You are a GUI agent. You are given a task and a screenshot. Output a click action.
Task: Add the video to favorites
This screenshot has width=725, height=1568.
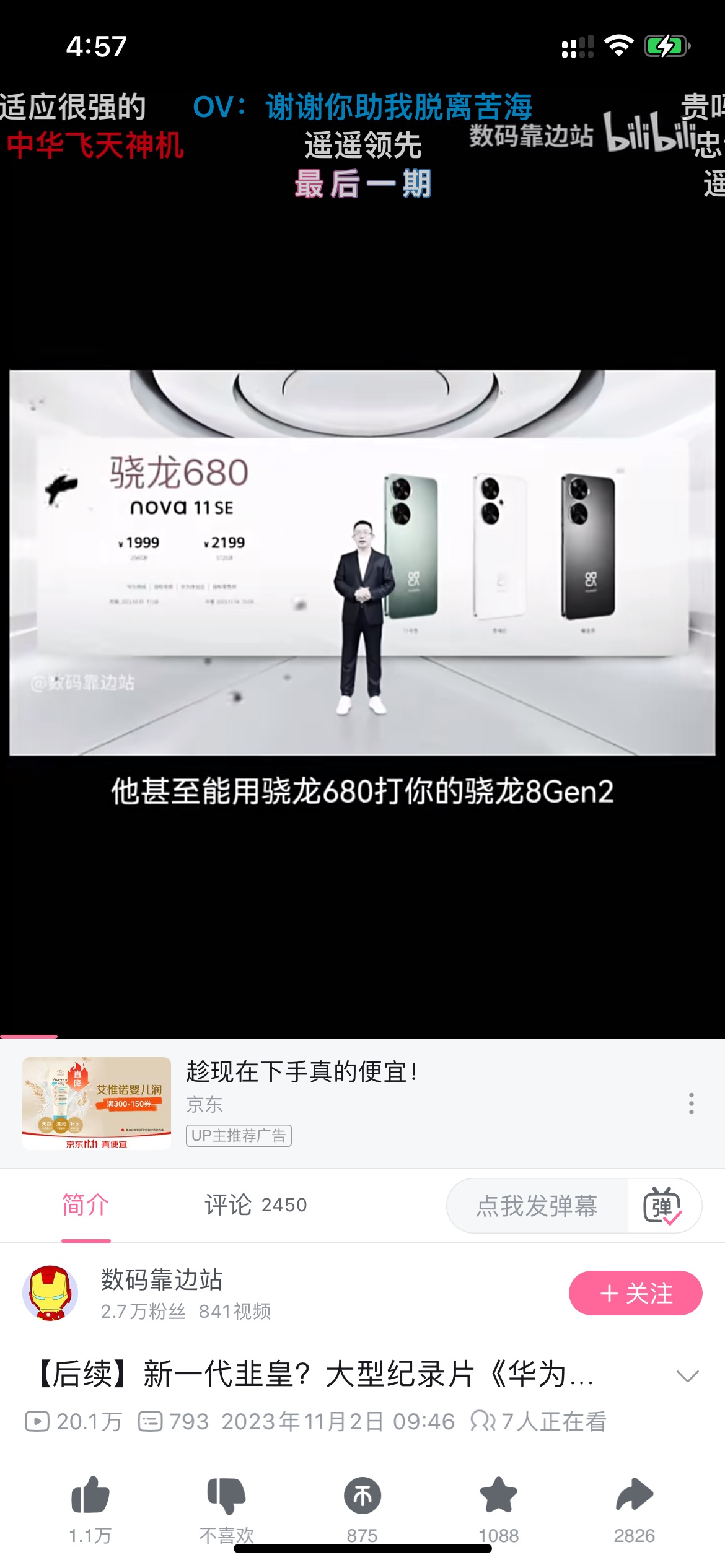tap(498, 1496)
